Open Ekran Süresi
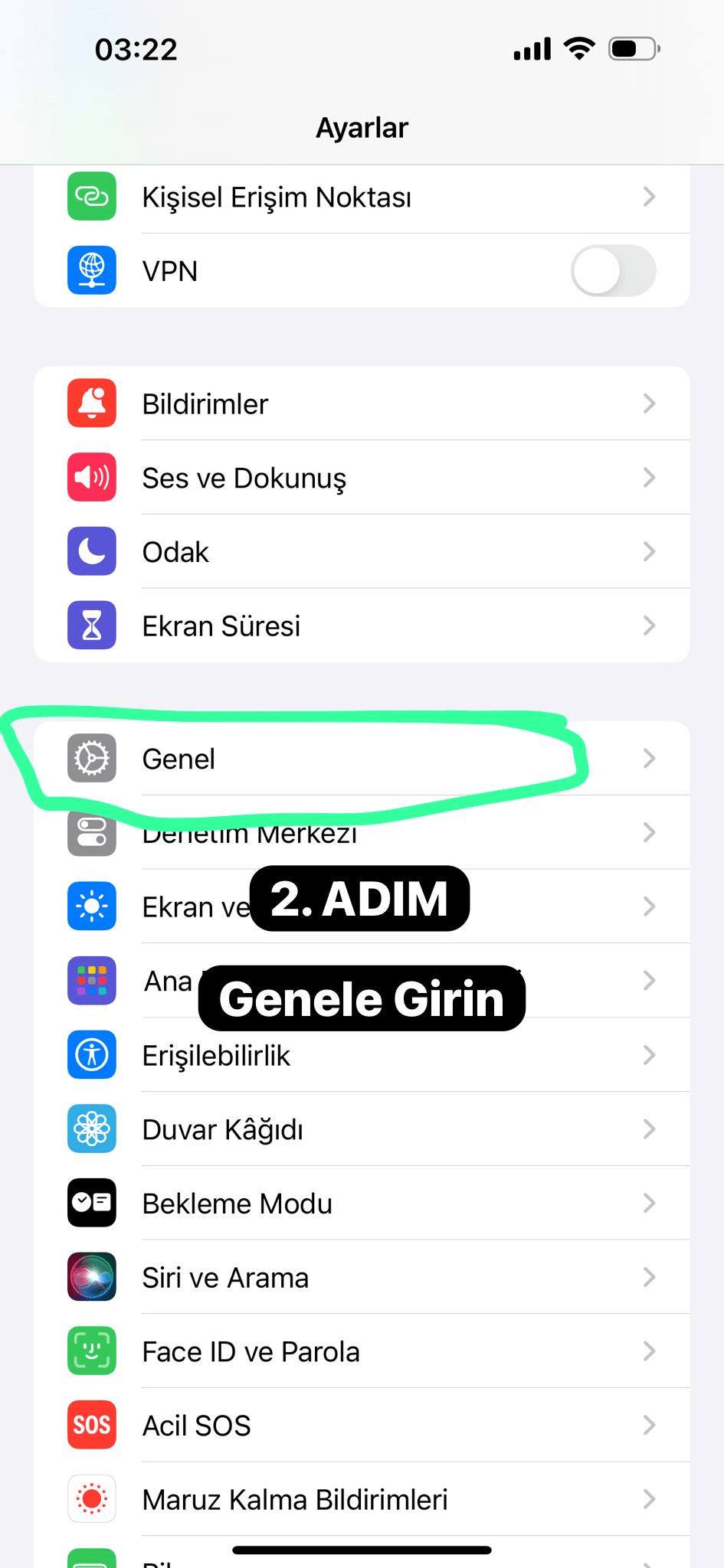The image size is (724, 1568). tap(360, 626)
